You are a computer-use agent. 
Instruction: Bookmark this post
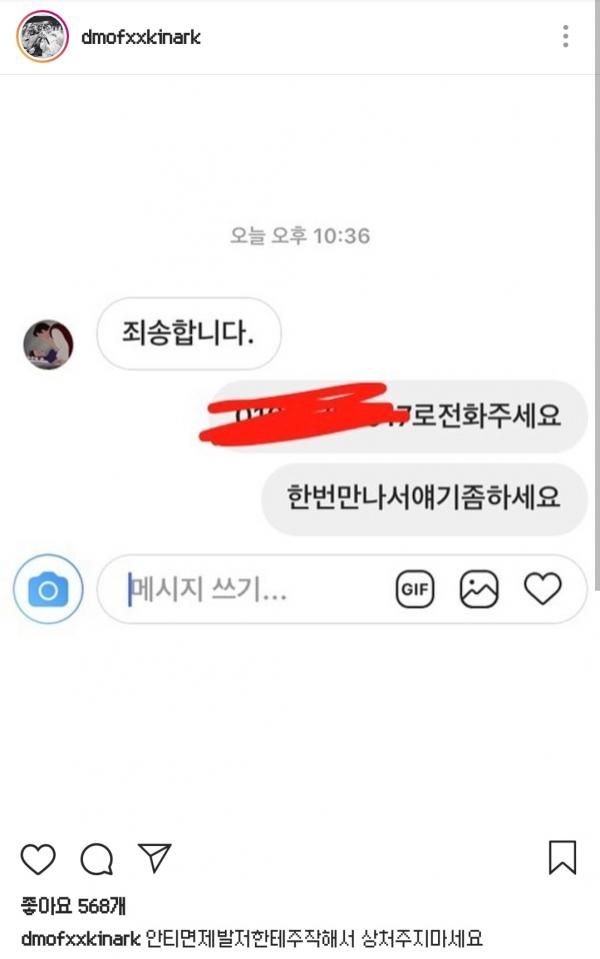pyautogui.click(x=562, y=857)
